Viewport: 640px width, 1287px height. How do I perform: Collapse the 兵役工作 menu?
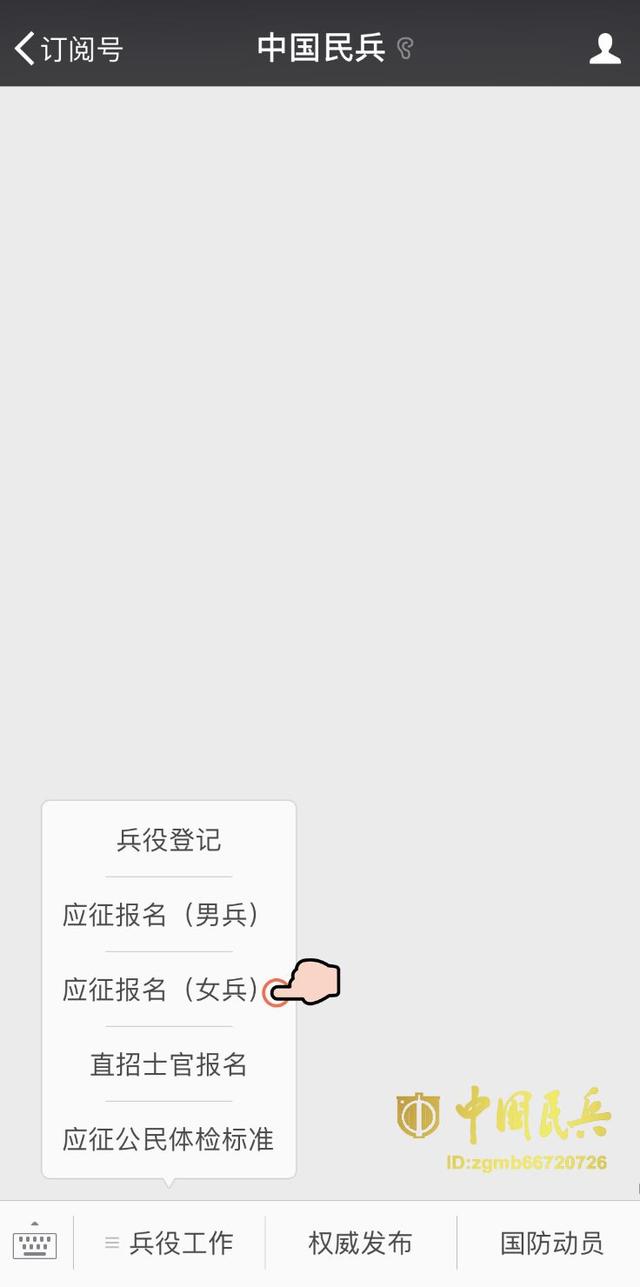pyautogui.click(x=169, y=1243)
